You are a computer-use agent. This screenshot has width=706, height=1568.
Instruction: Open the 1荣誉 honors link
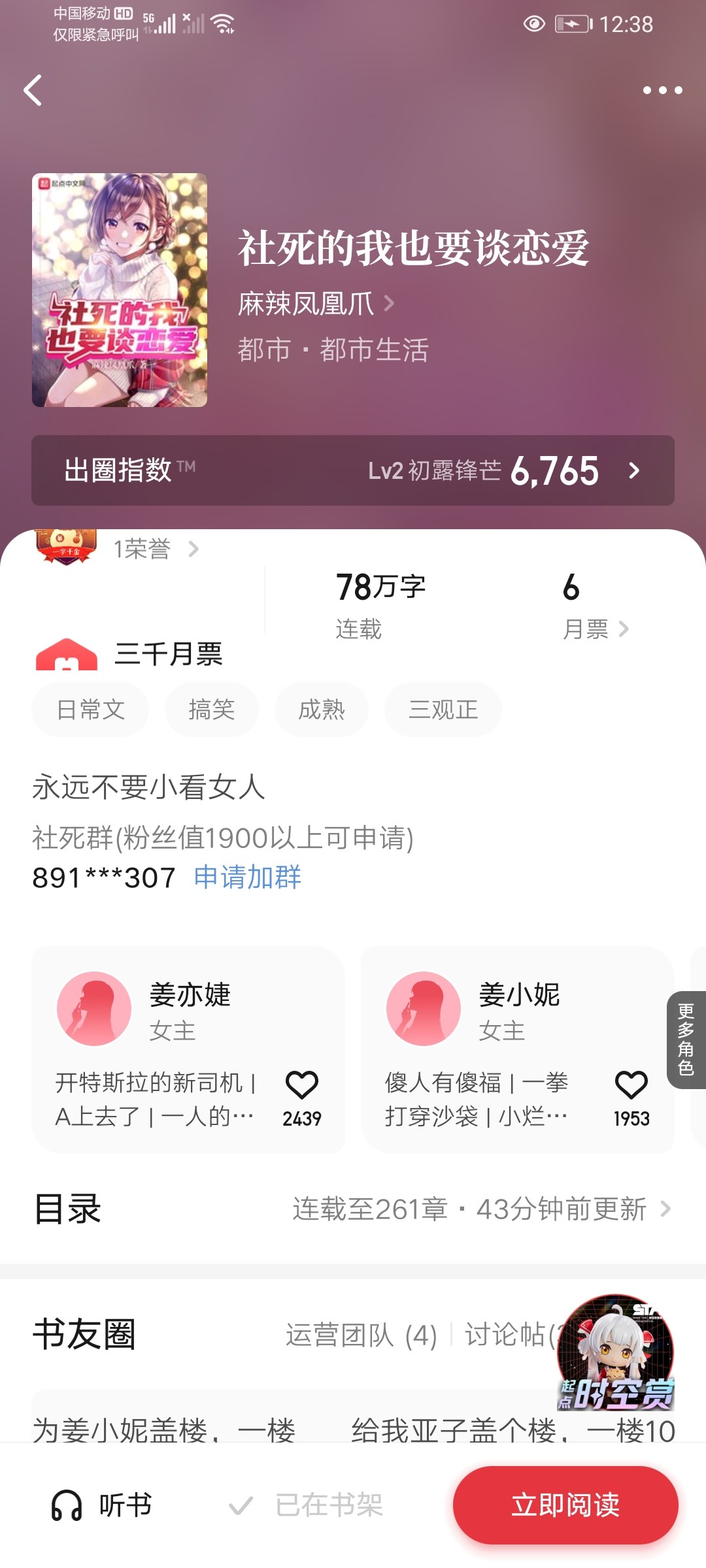point(154,549)
